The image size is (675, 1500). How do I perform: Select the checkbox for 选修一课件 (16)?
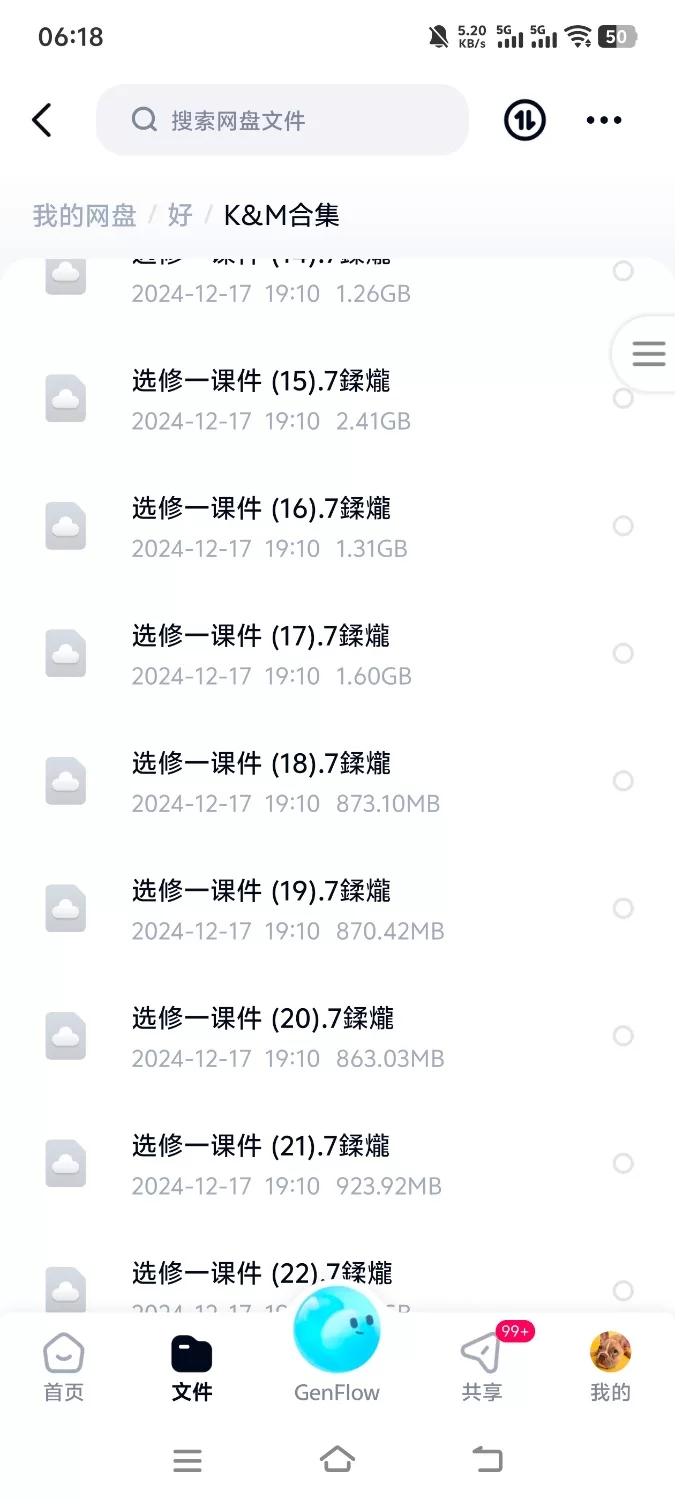pyautogui.click(x=623, y=526)
